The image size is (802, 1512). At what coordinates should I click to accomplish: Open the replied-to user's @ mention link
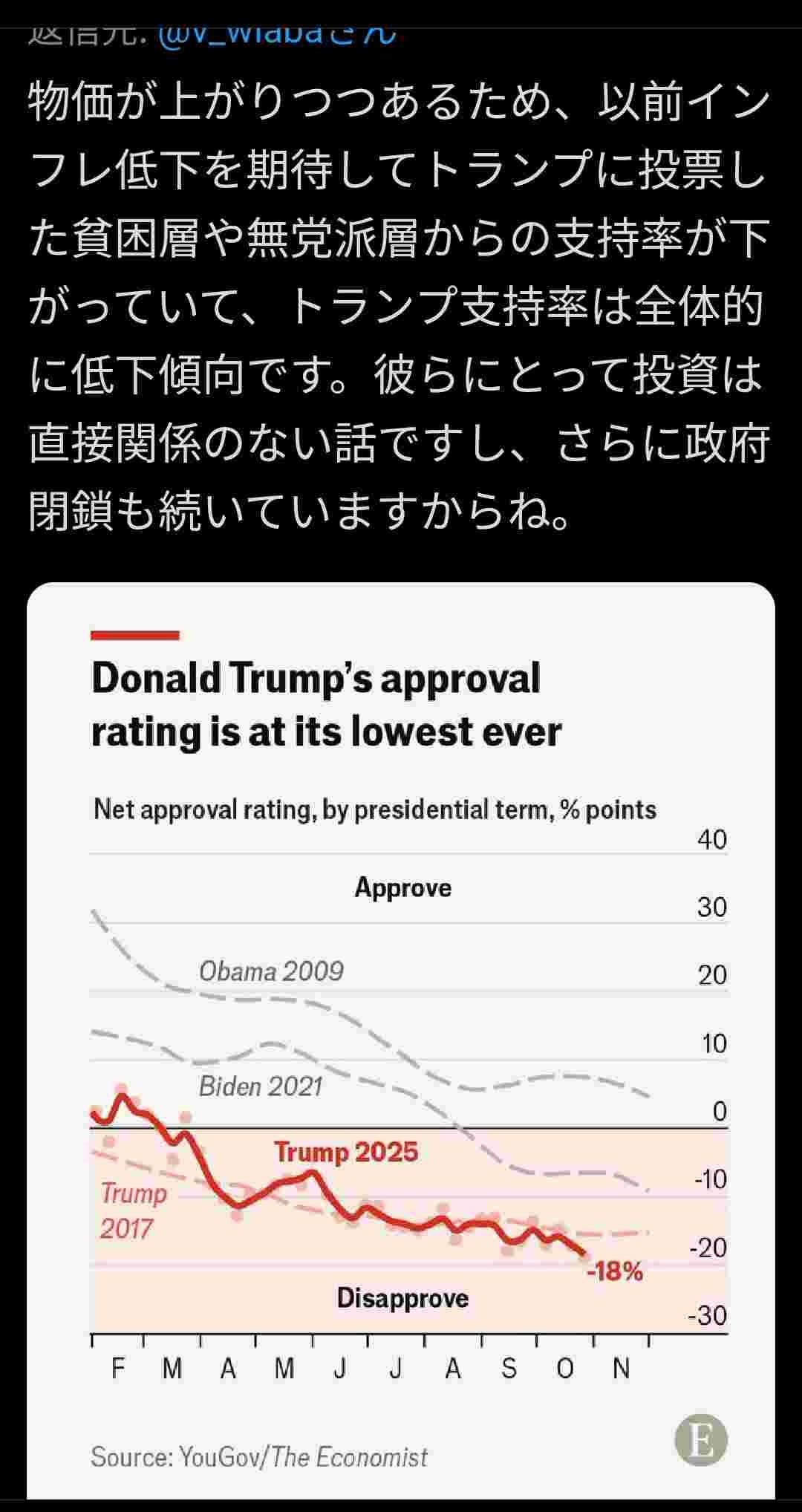(276, 35)
